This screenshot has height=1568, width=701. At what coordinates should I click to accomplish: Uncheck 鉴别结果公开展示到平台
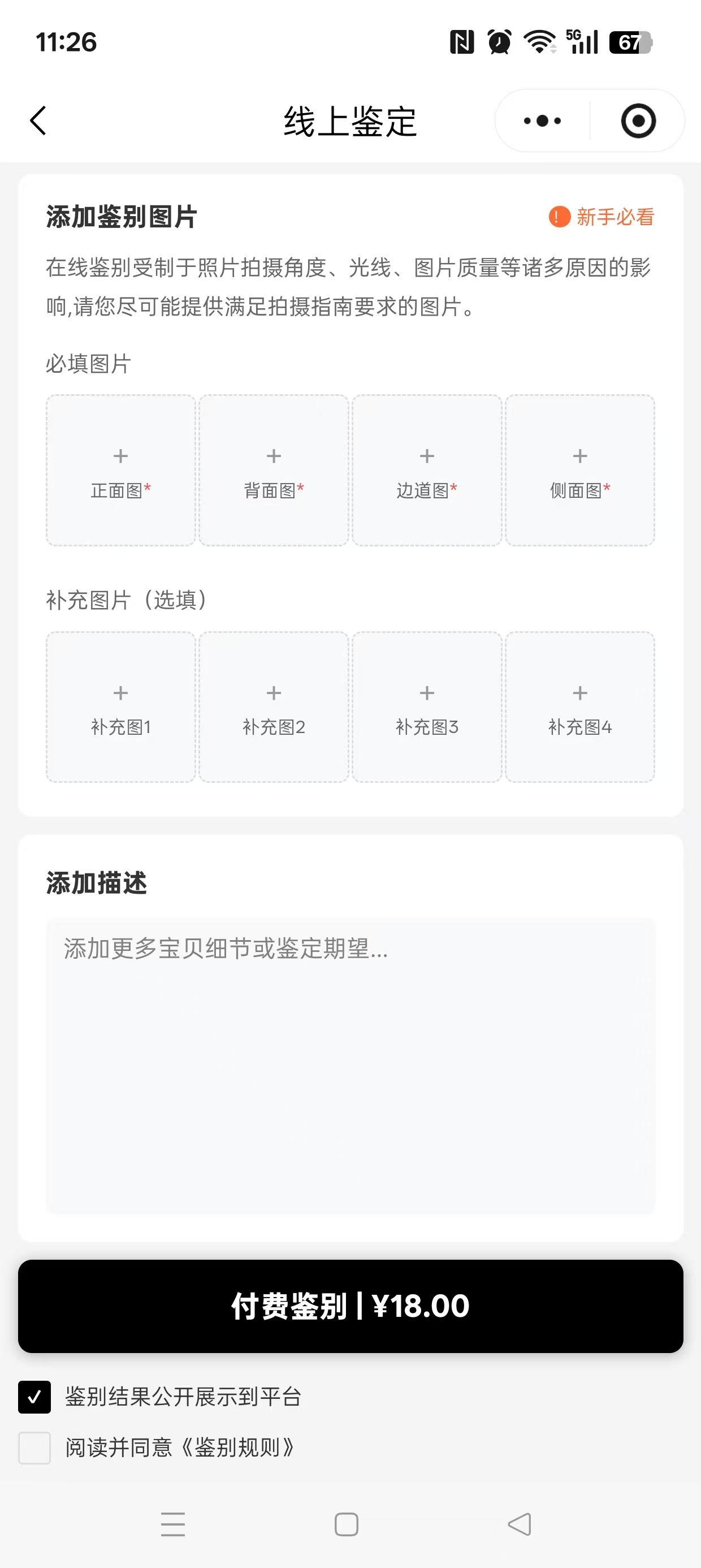pyautogui.click(x=34, y=1398)
